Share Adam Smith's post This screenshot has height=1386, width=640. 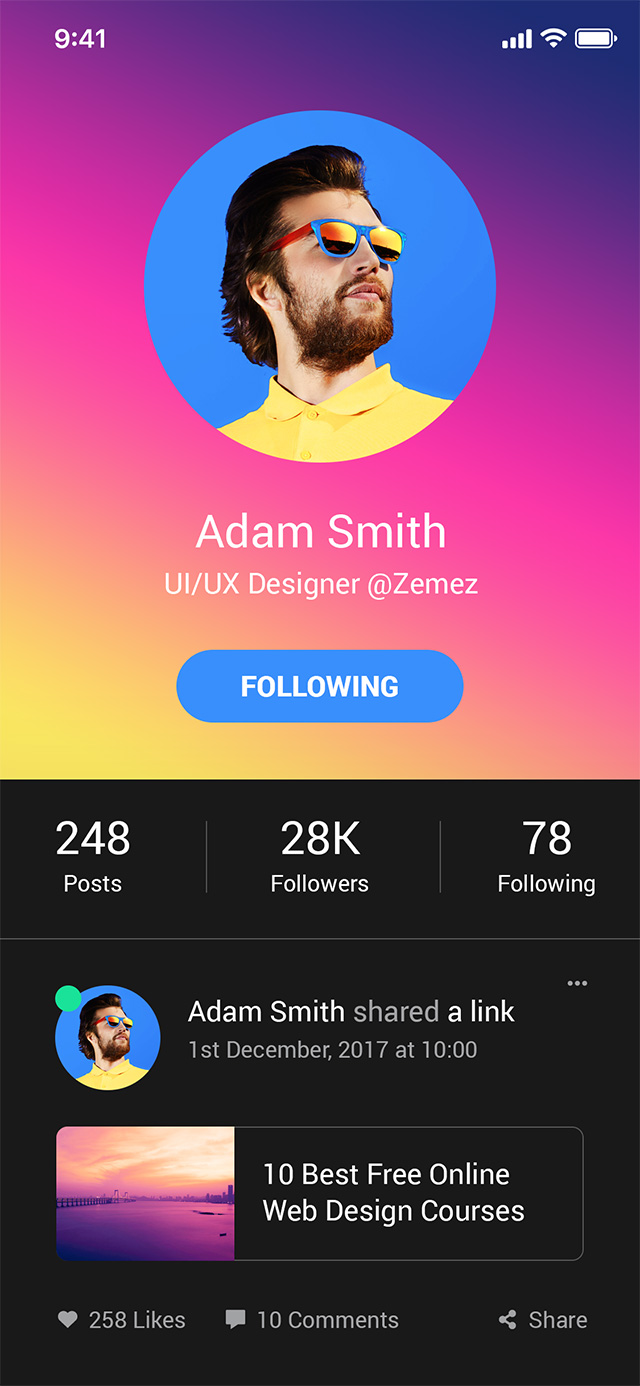click(543, 1320)
